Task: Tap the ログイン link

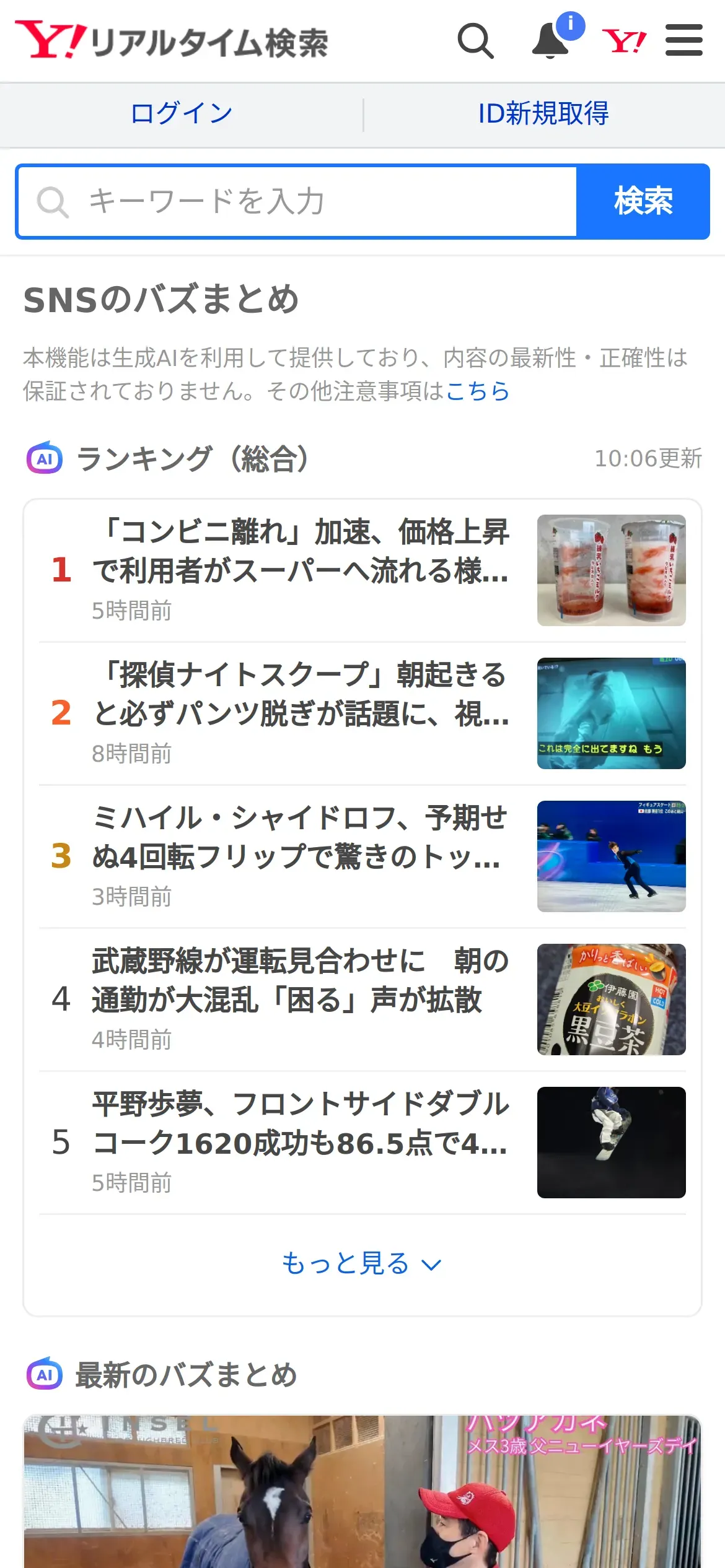Action: [182, 114]
